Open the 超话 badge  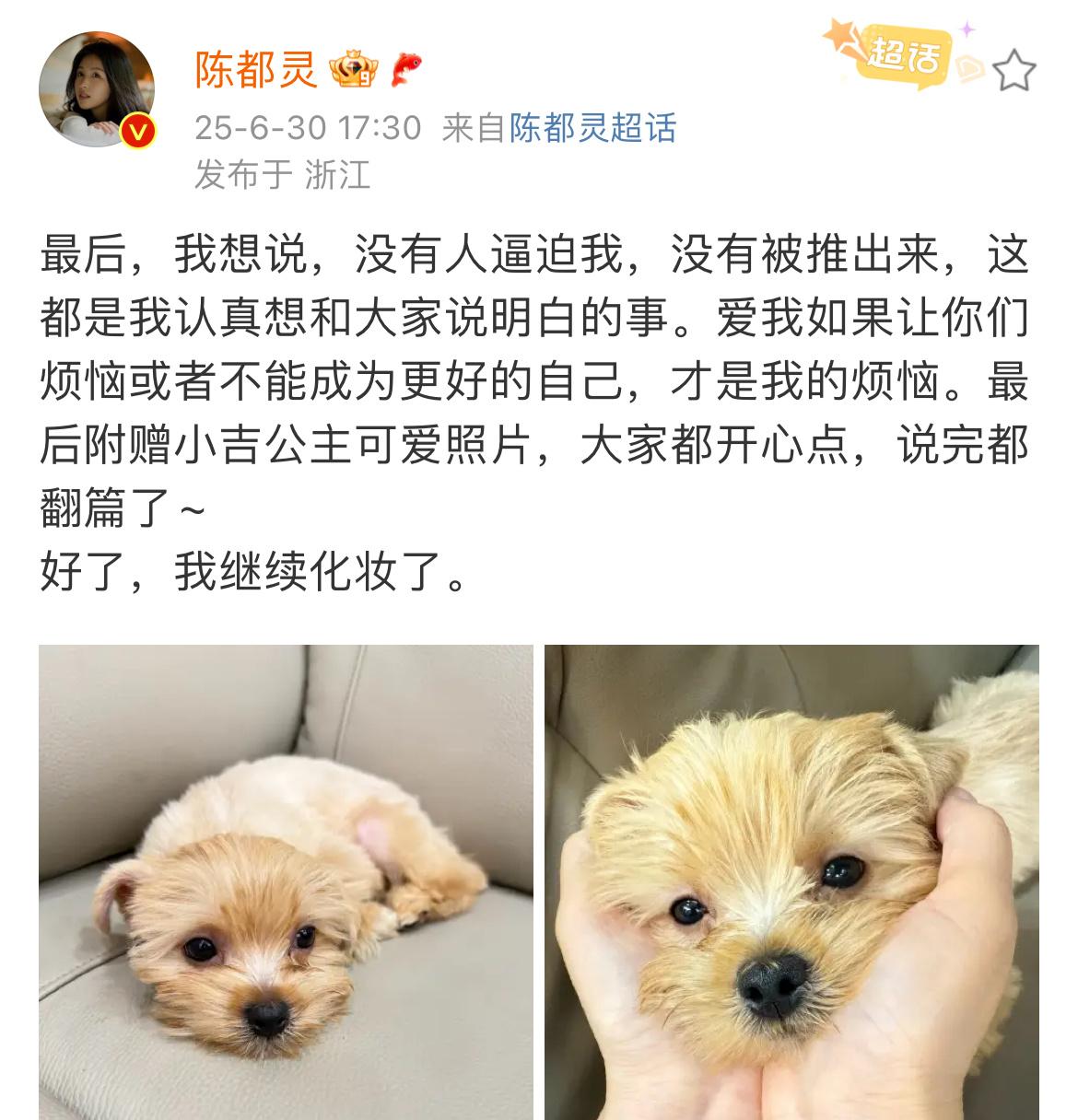tap(899, 55)
